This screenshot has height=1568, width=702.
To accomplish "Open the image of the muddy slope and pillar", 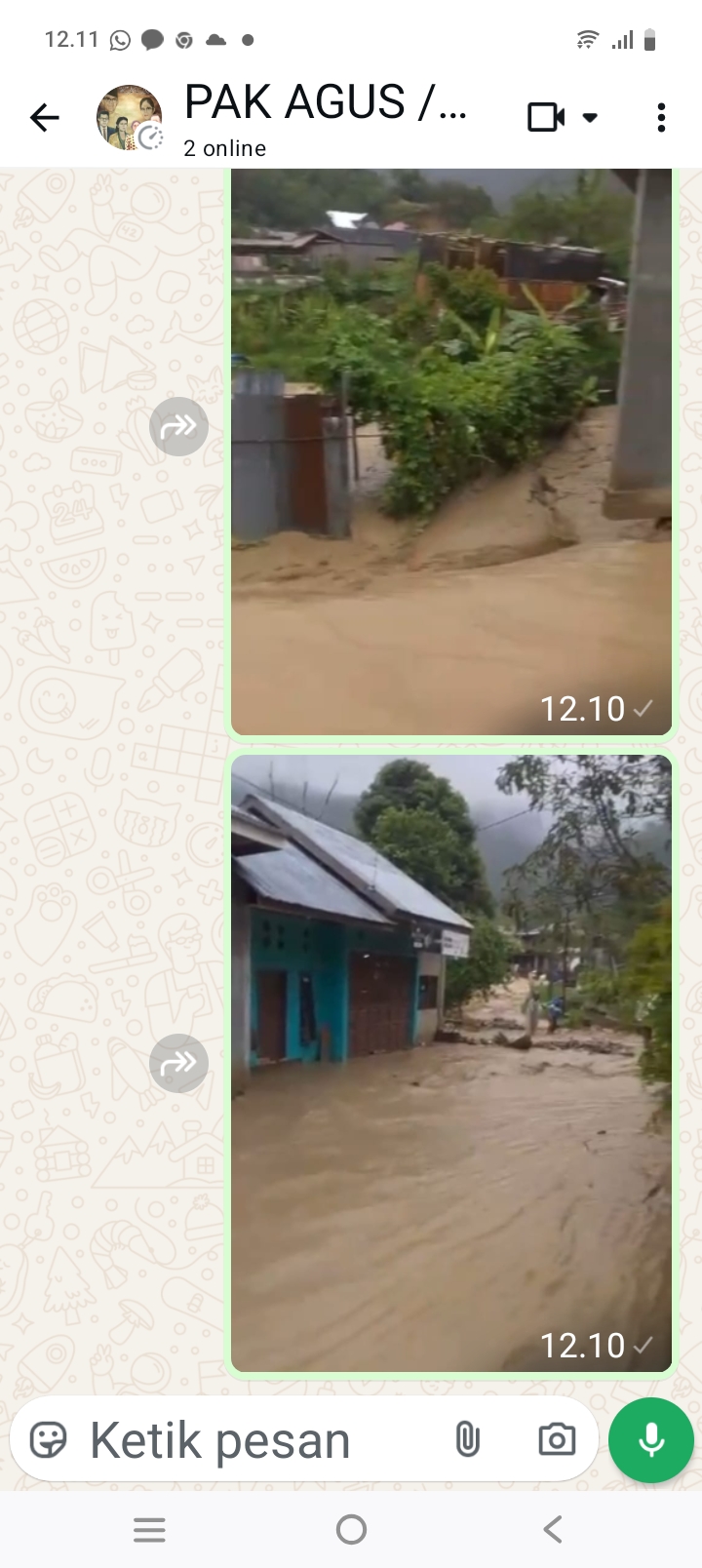I will click(451, 449).
